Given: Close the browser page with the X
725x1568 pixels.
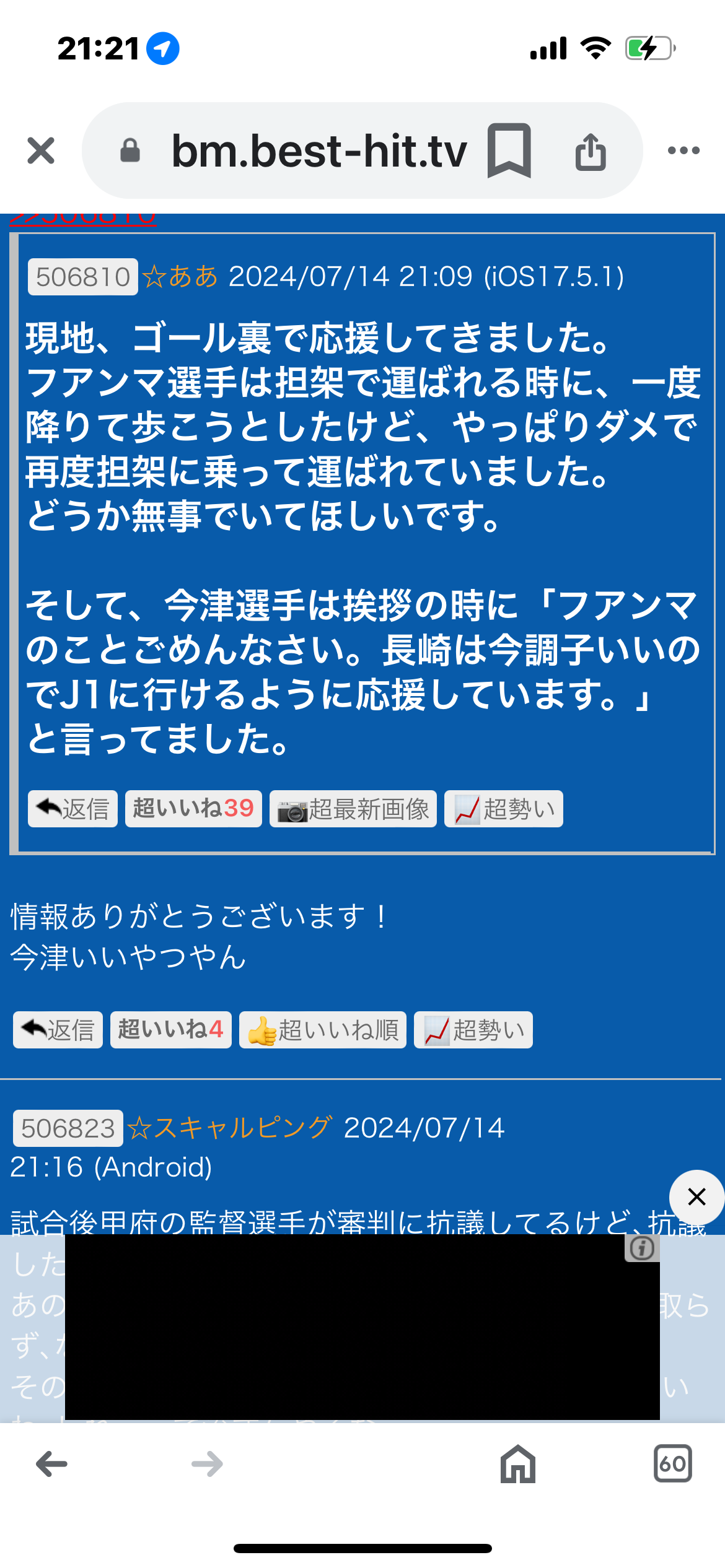Looking at the screenshot, I should [41, 150].
